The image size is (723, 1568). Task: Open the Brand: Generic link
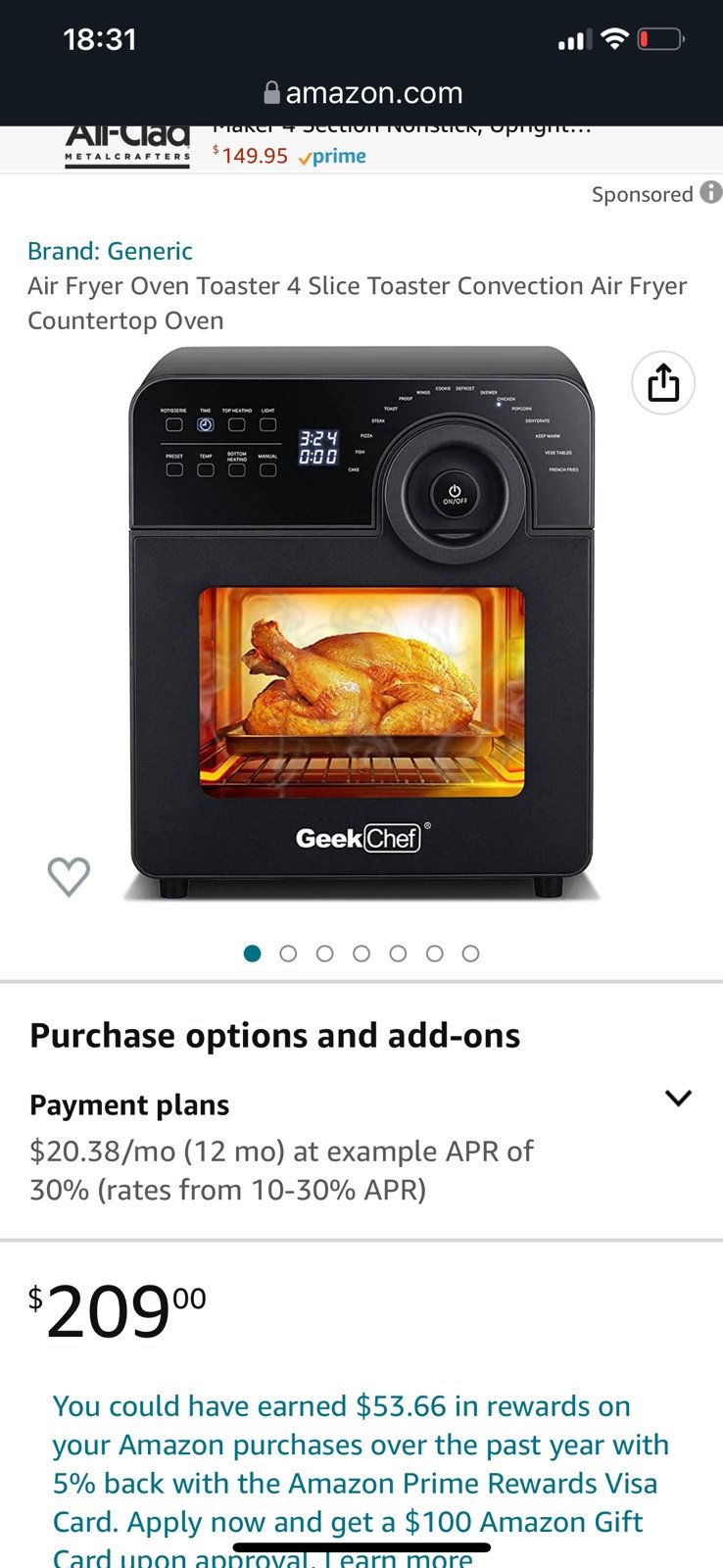[x=110, y=251]
